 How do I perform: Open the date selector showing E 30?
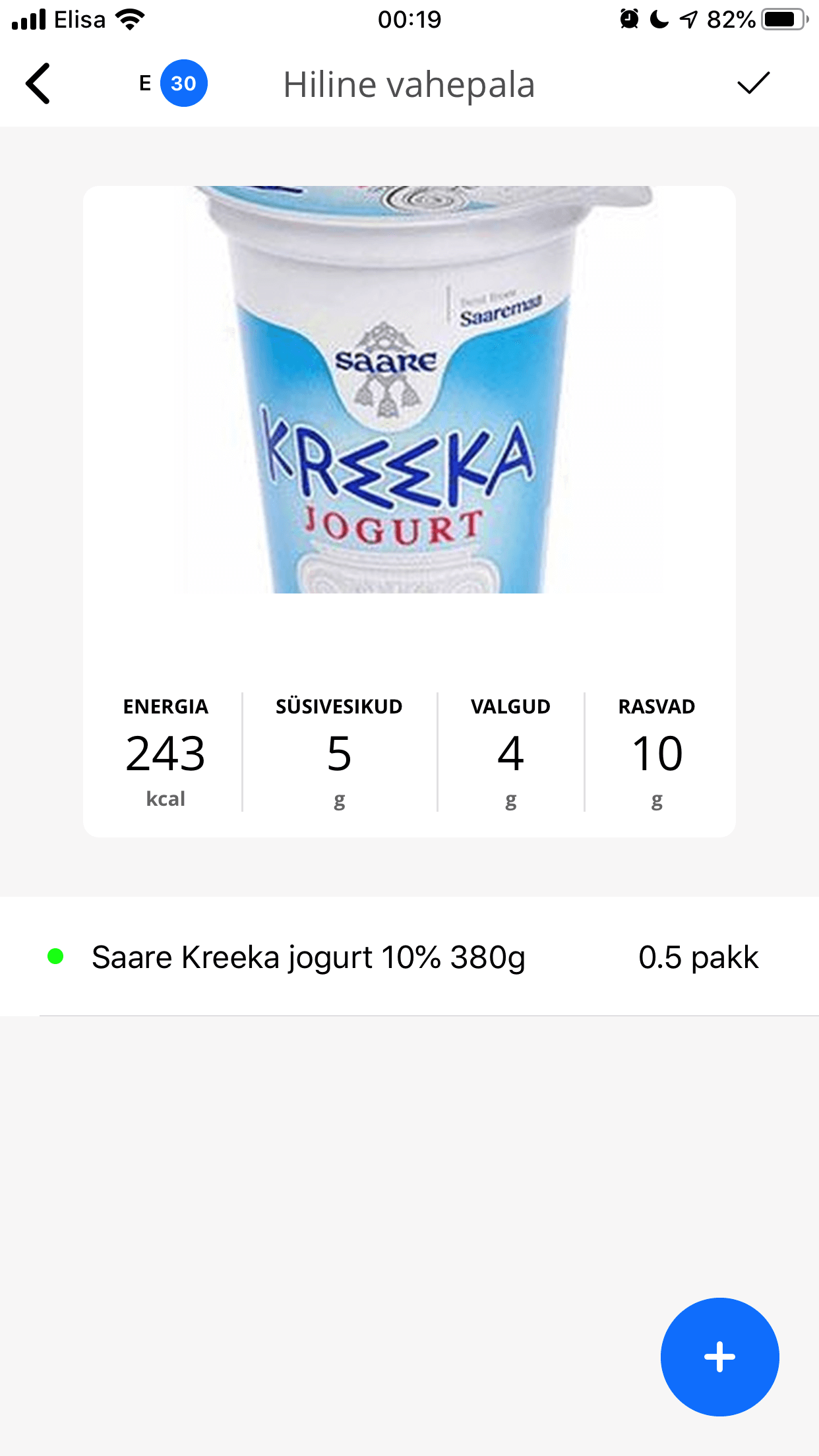(x=174, y=84)
